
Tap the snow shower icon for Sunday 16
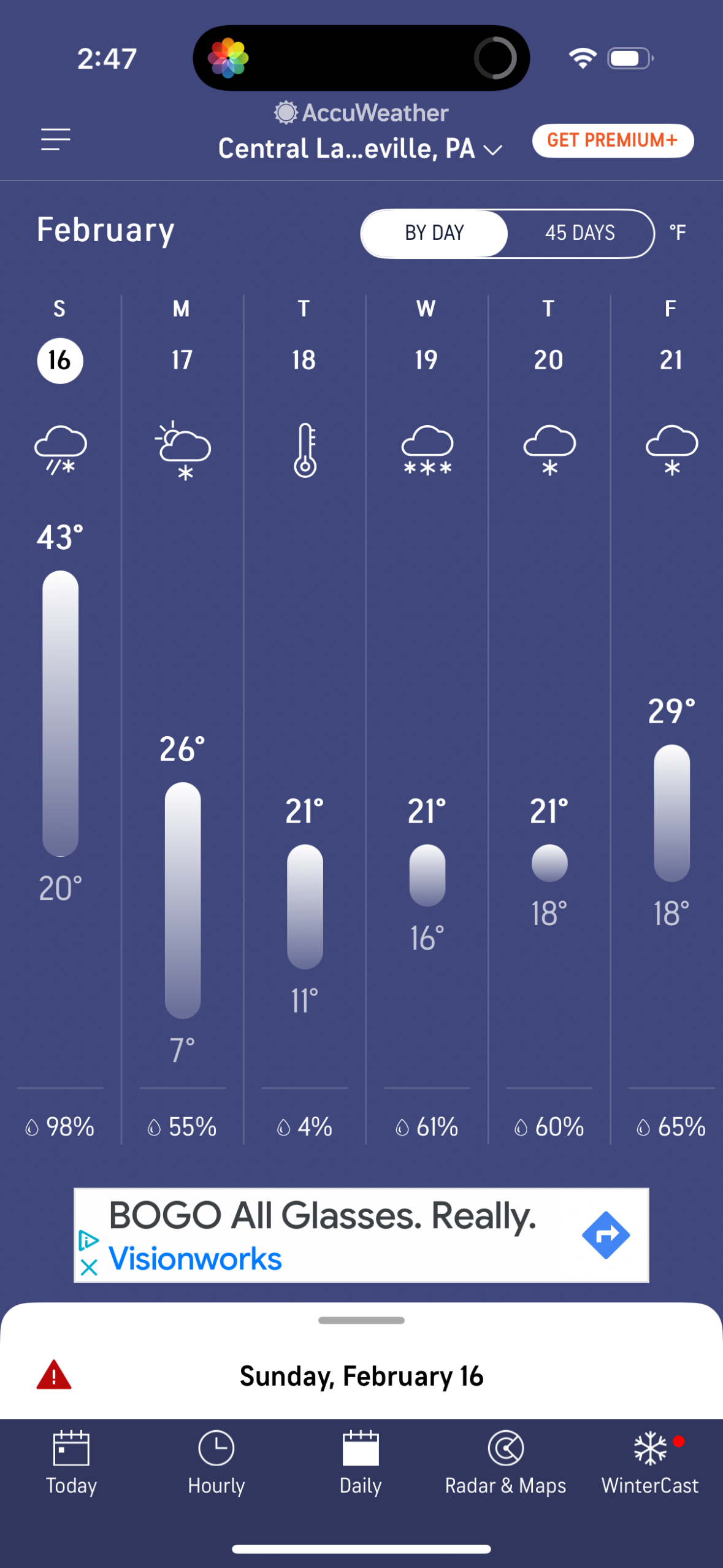point(59,451)
